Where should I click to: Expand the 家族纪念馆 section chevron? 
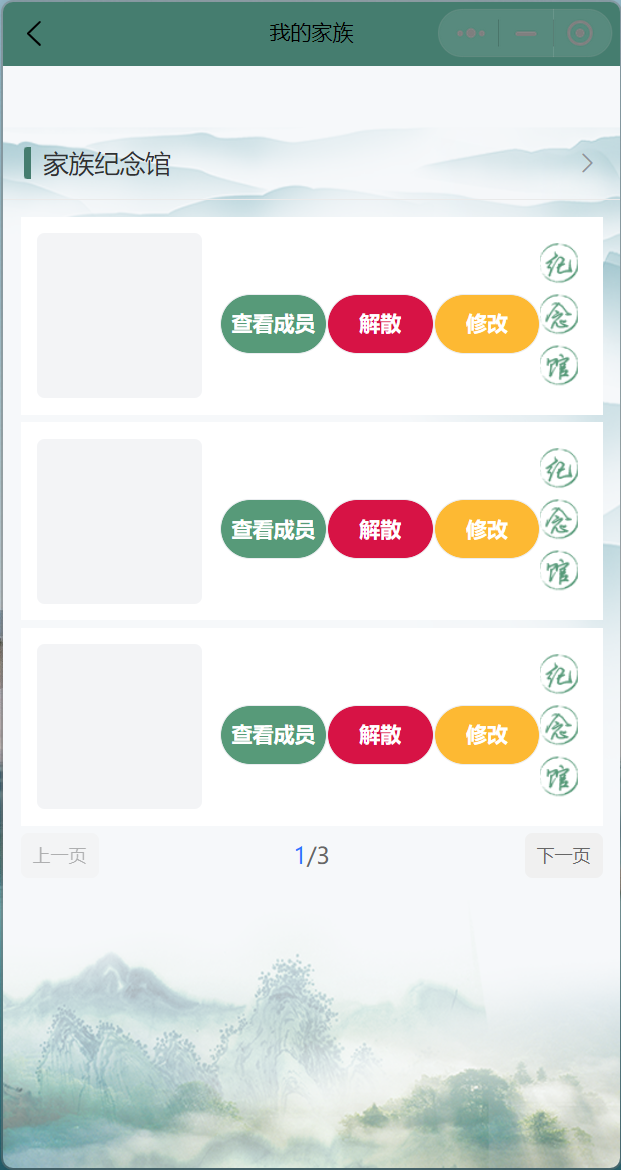(587, 163)
